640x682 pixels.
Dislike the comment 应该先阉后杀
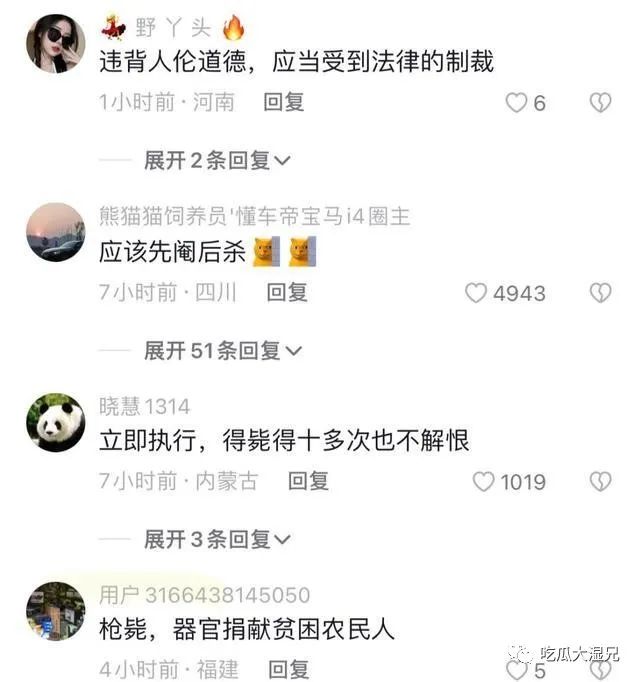(599, 292)
